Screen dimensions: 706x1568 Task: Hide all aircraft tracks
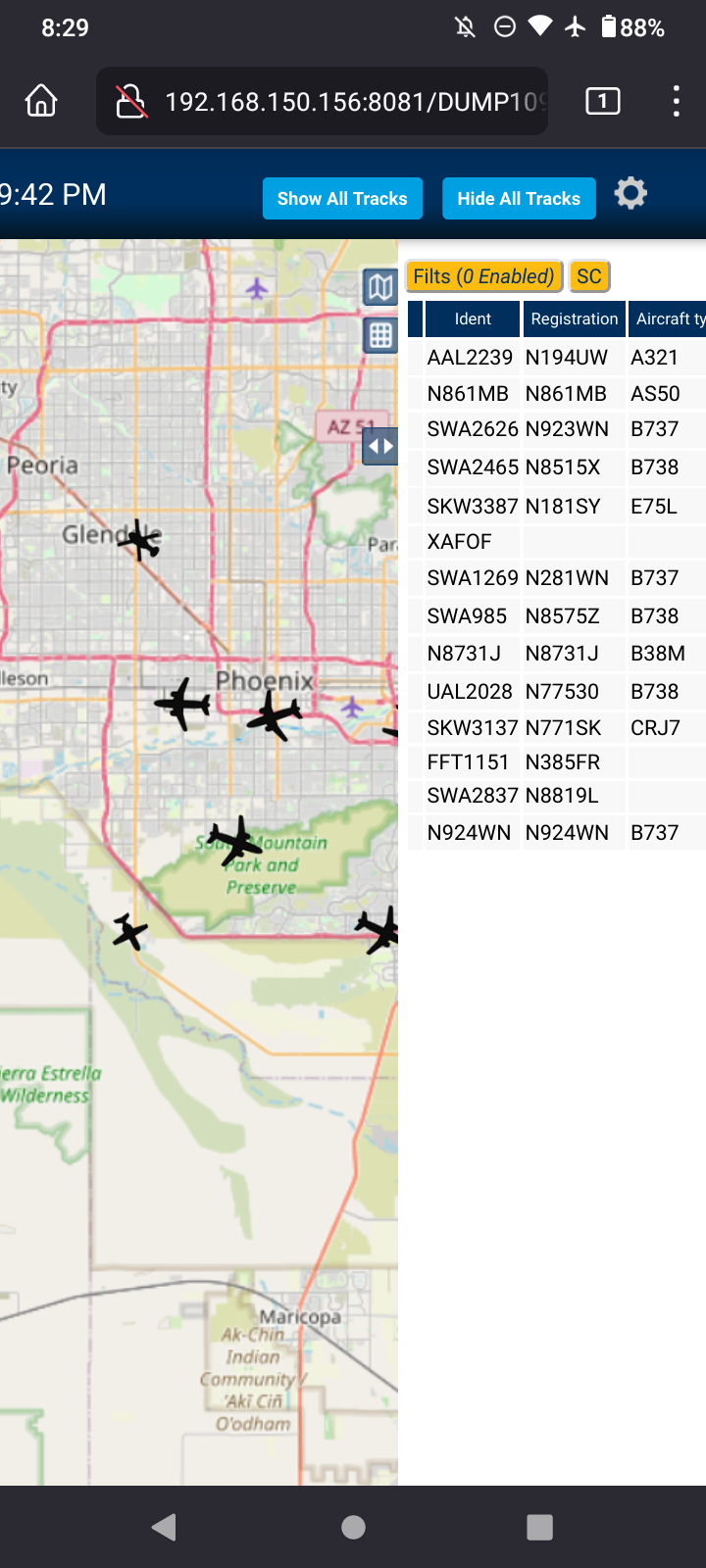(519, 198)
